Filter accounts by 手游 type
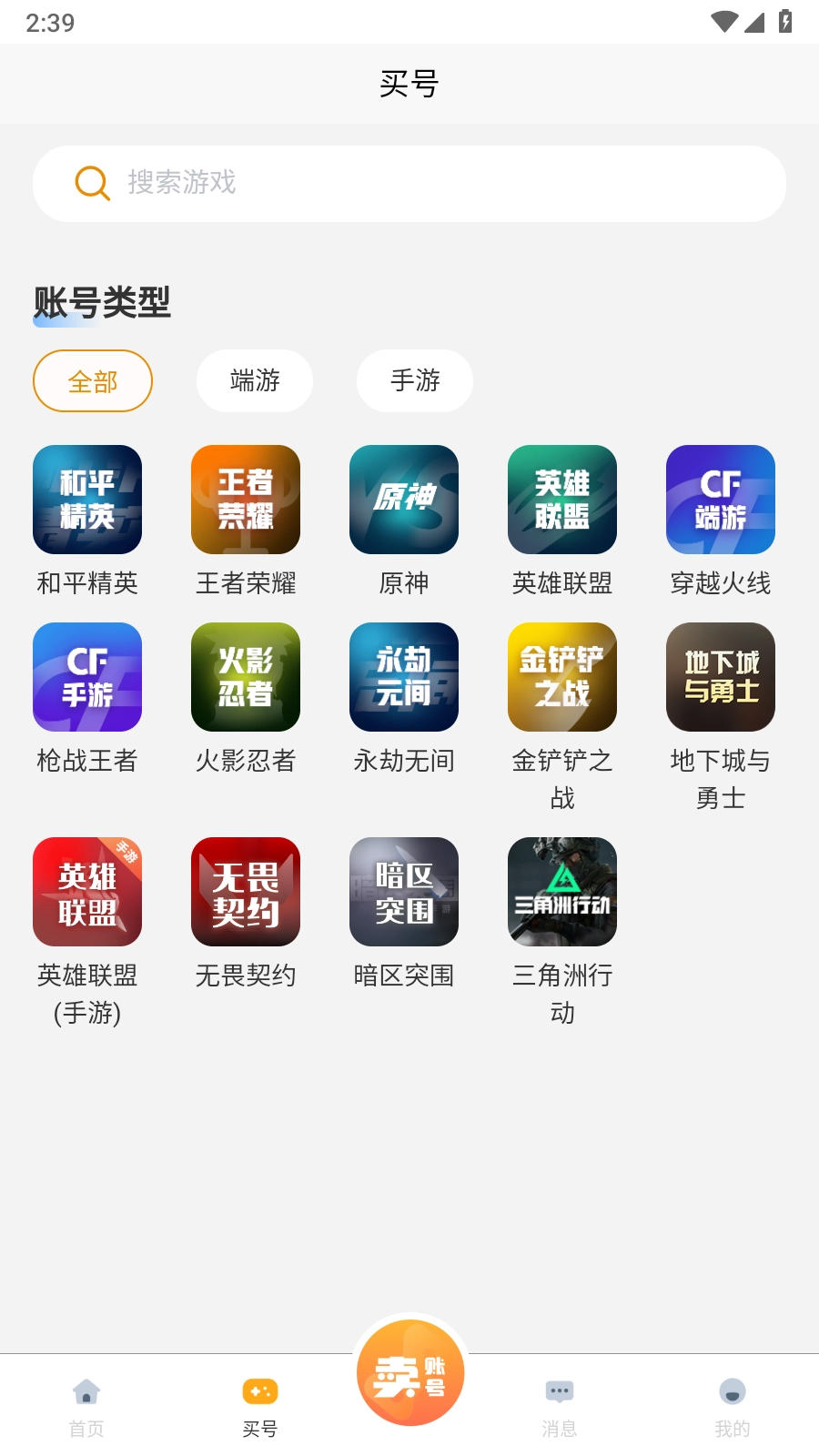 (414, 381)
